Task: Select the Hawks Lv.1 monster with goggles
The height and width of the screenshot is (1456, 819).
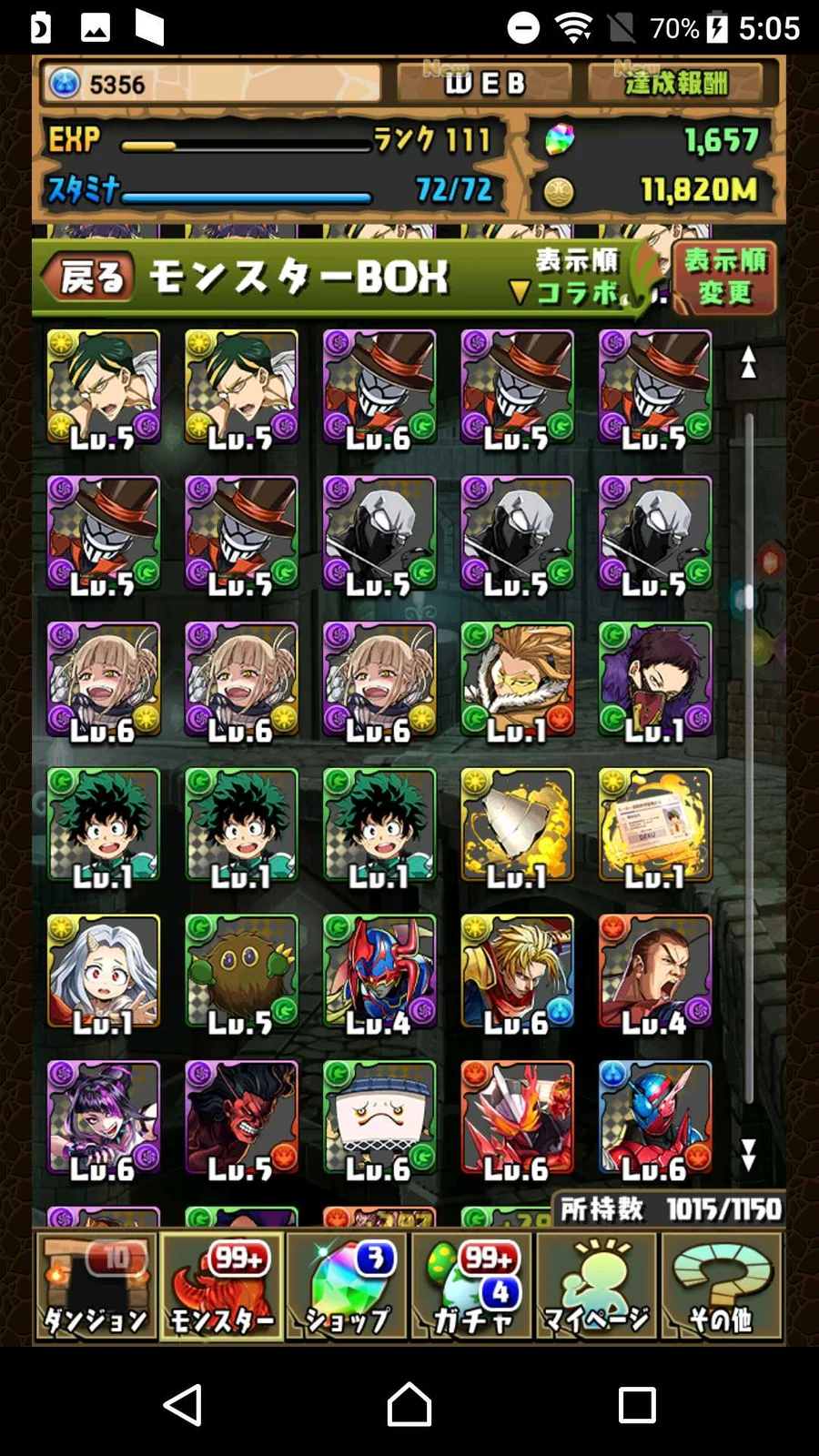Action: (517, 681)
